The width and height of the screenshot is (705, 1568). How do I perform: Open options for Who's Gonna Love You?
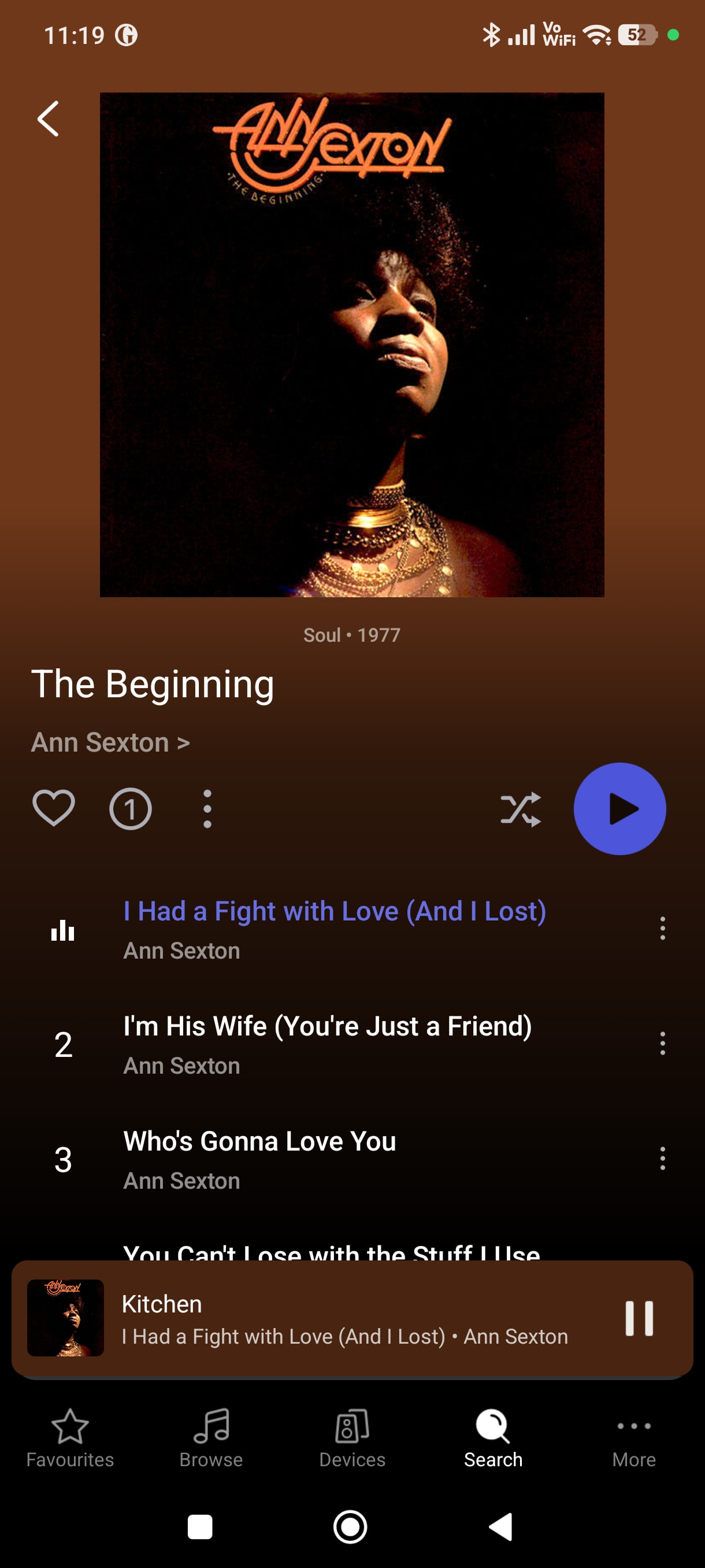point(662,1158)
